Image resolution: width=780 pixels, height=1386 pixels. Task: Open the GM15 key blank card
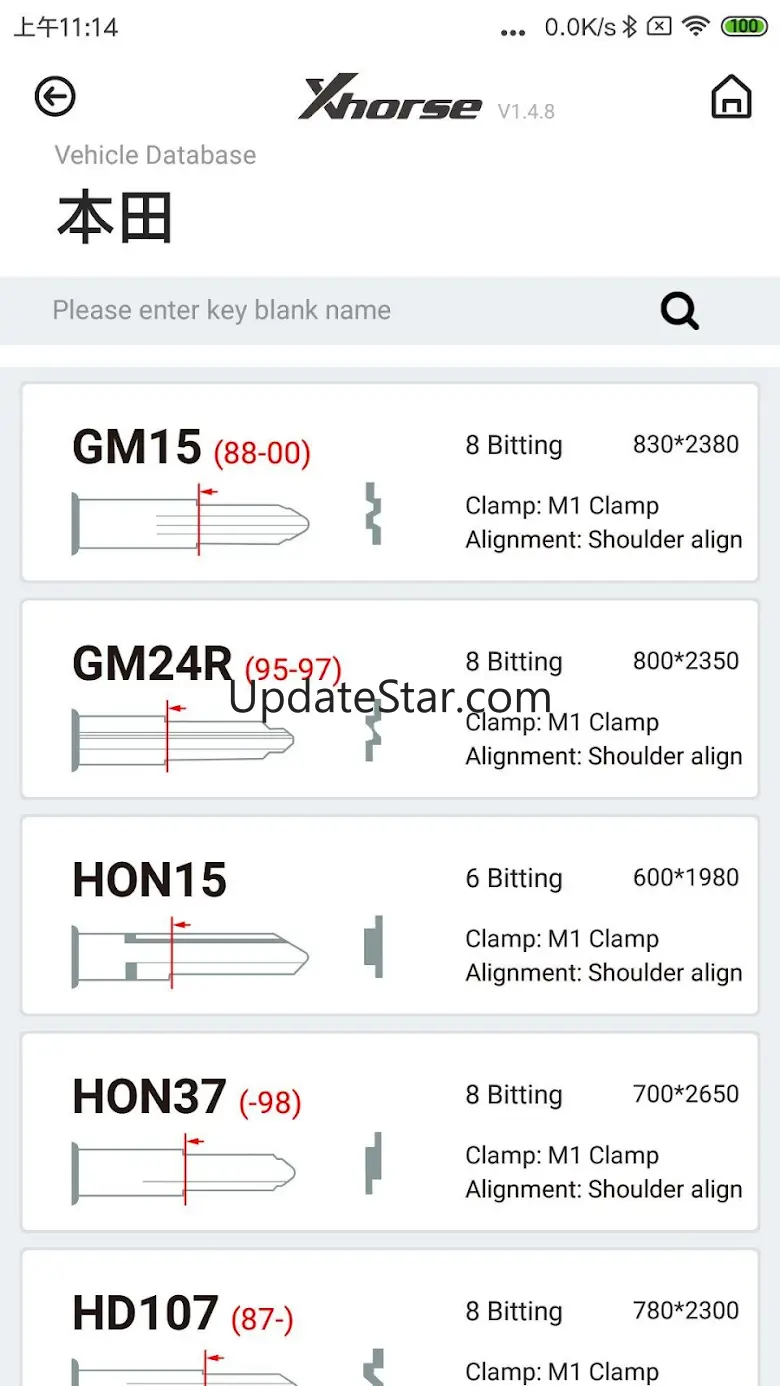(389, 482)
